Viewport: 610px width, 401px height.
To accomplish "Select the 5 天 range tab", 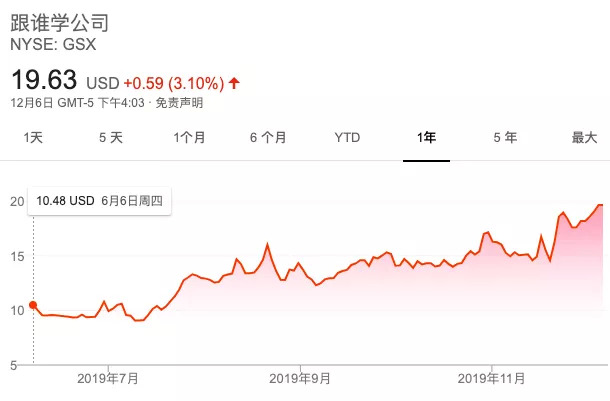I will [111, 137].
